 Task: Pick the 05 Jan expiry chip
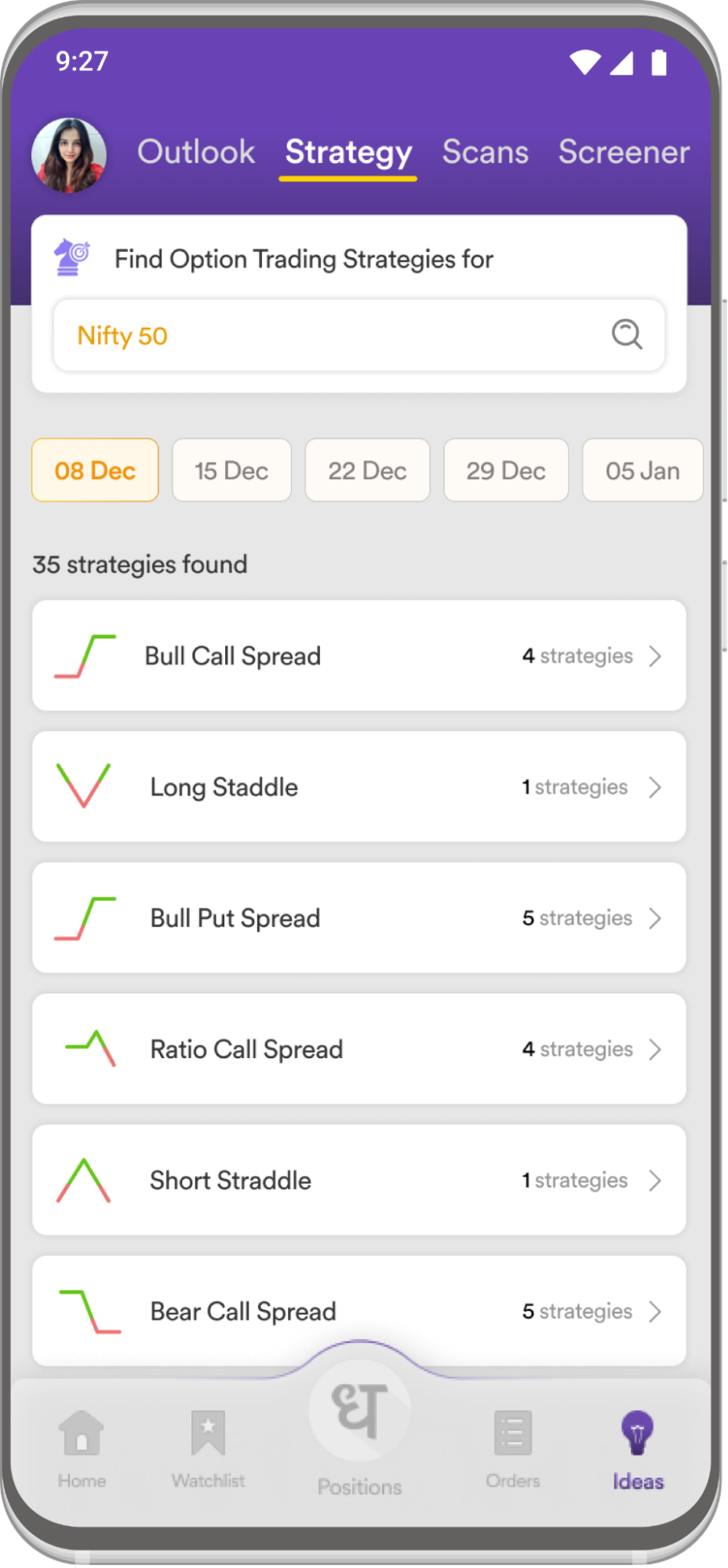pos(642,471)
